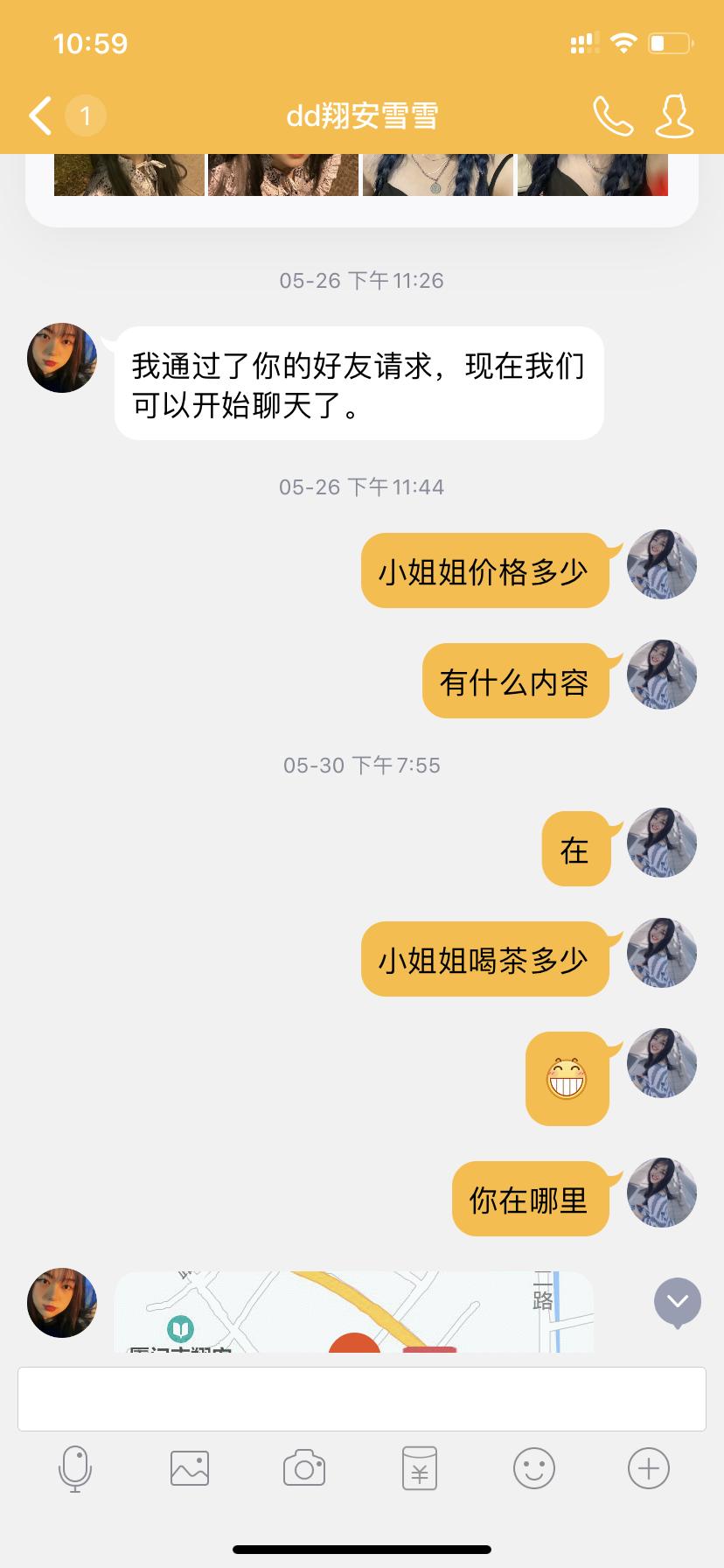Open the sender avatar beside the friend request message
The height and width of the screenshot is (1568, 724).
[62, 358]
